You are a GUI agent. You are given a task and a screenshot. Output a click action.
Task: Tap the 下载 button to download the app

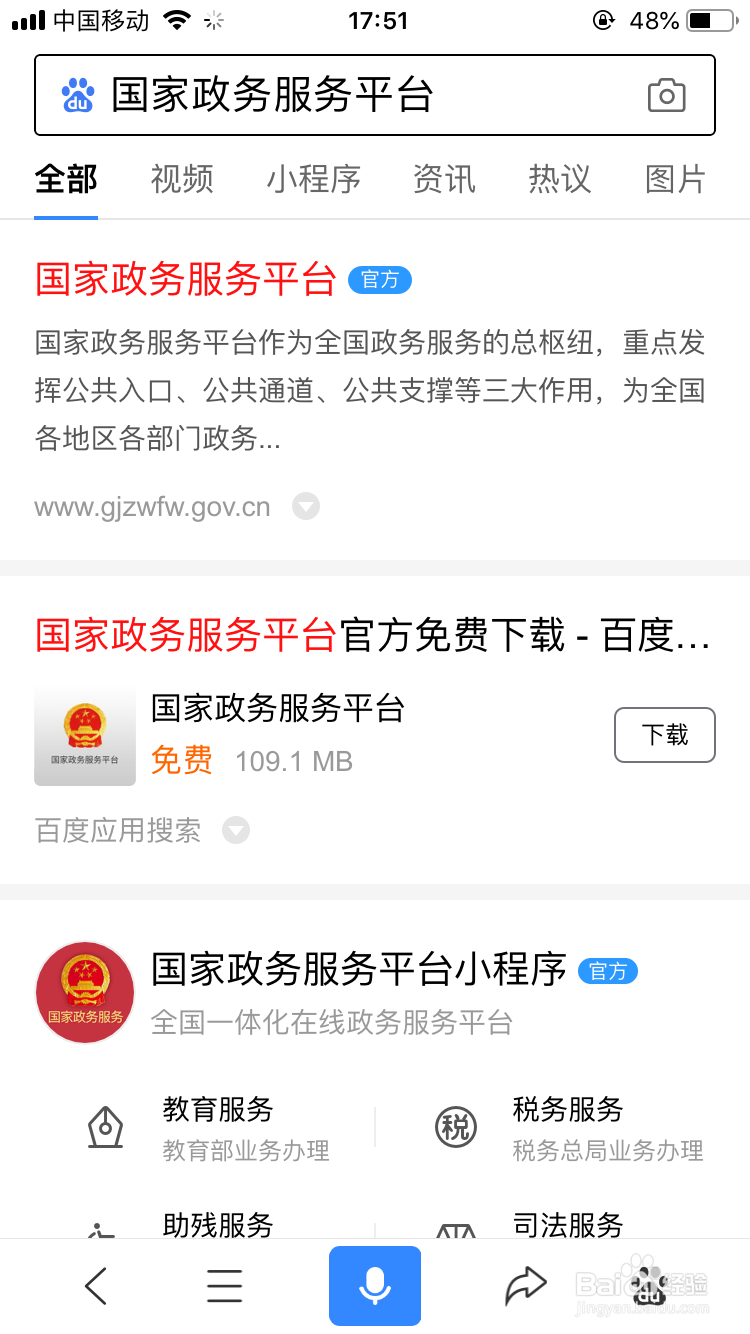pyautogui.click(x=664, y=735)
